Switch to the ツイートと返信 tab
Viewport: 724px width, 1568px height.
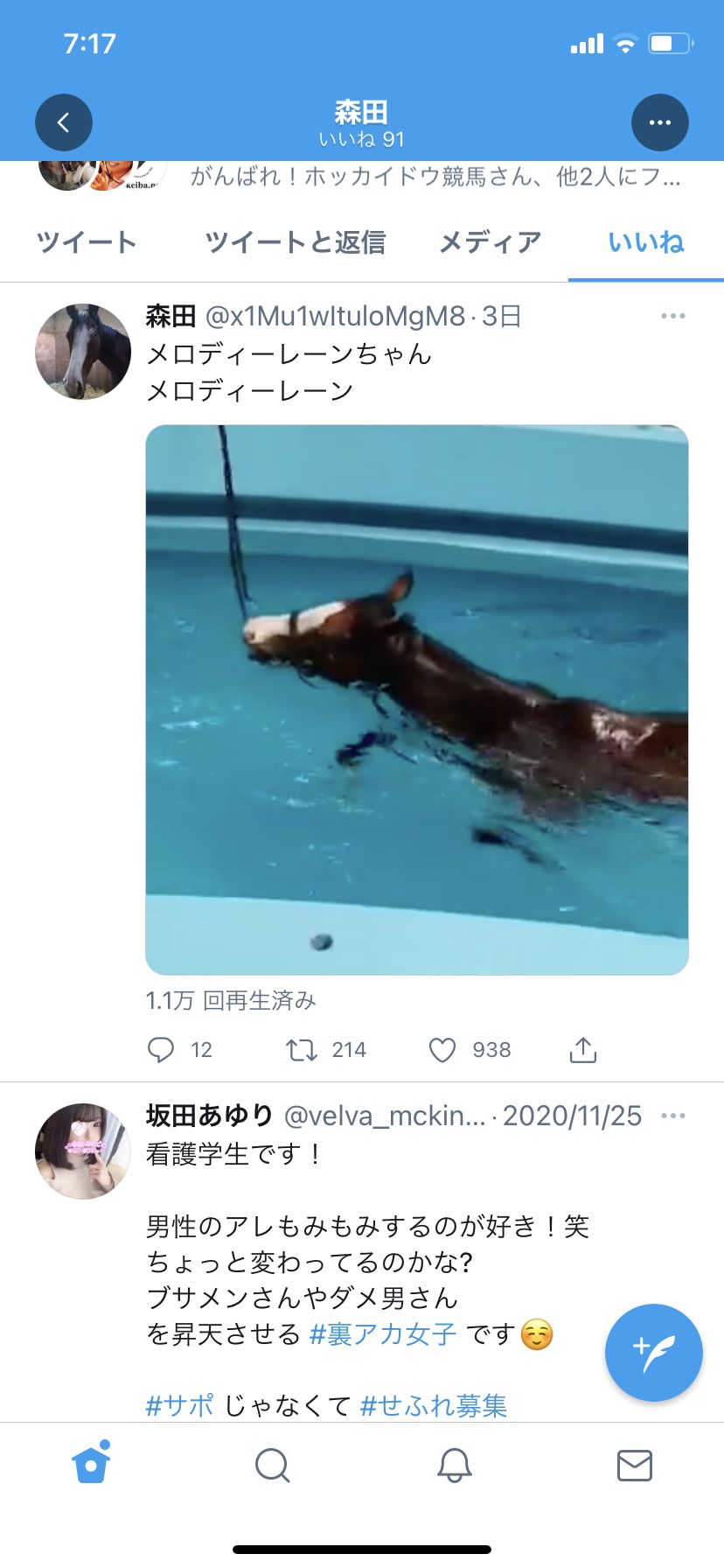(x=295, y=242)
